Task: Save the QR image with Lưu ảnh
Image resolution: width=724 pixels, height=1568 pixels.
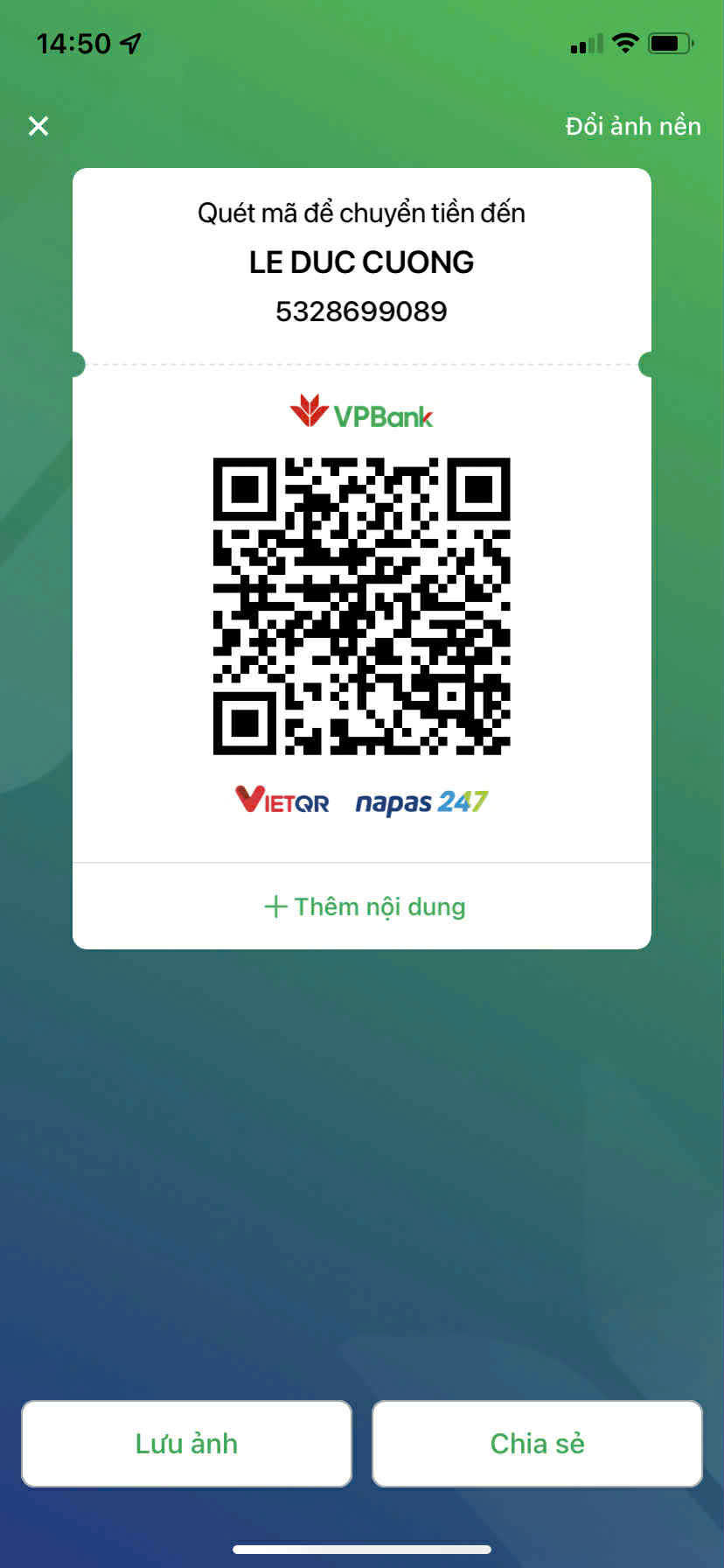Action: (x=186, y=1444)
